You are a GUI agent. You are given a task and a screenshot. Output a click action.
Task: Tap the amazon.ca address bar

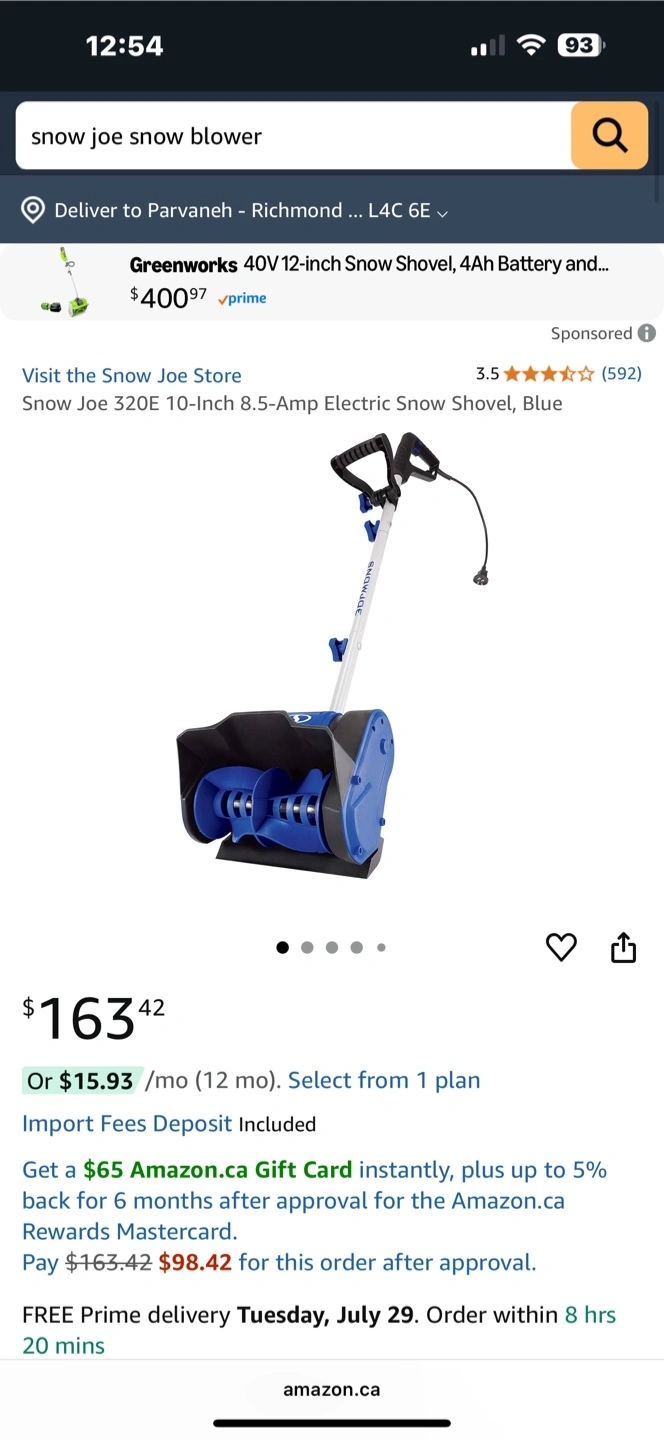(x=332, y=1389)
